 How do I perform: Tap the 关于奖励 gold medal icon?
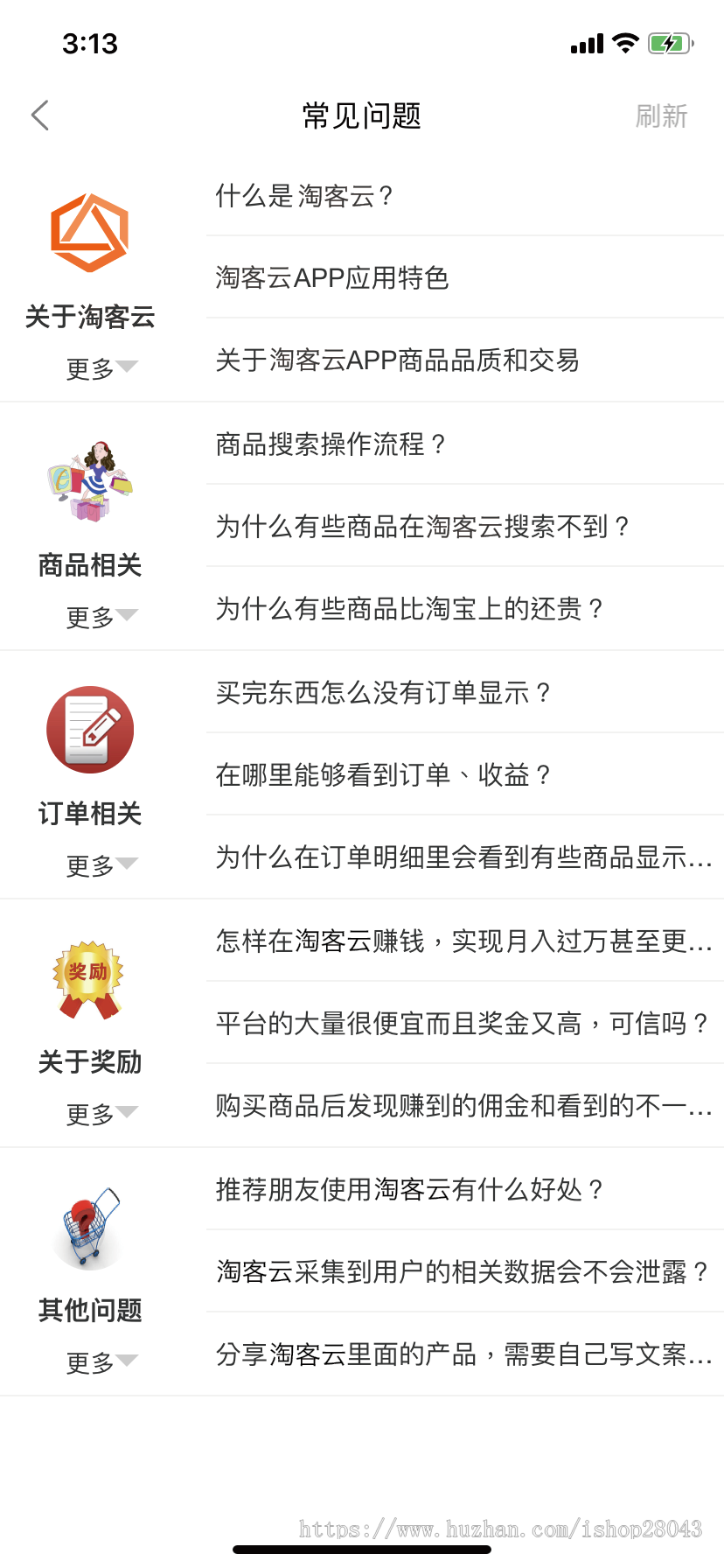point(87,977)
